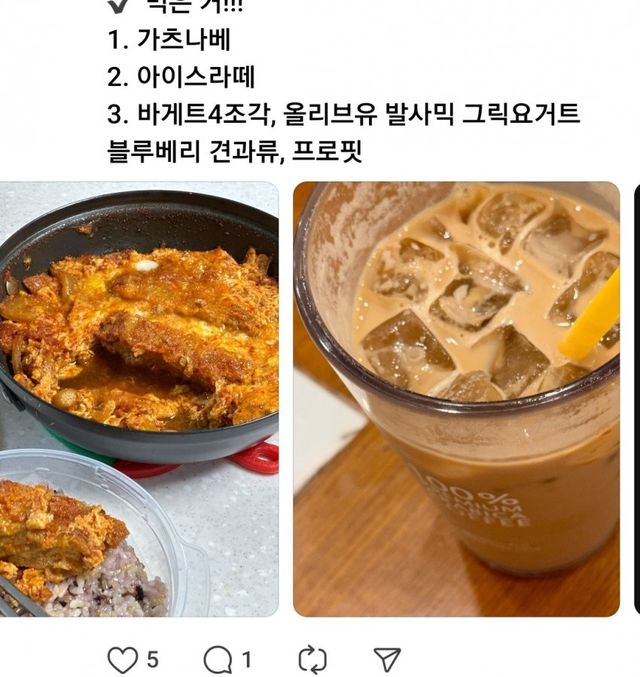Share this post via the paper plane icon

point(386,659)
